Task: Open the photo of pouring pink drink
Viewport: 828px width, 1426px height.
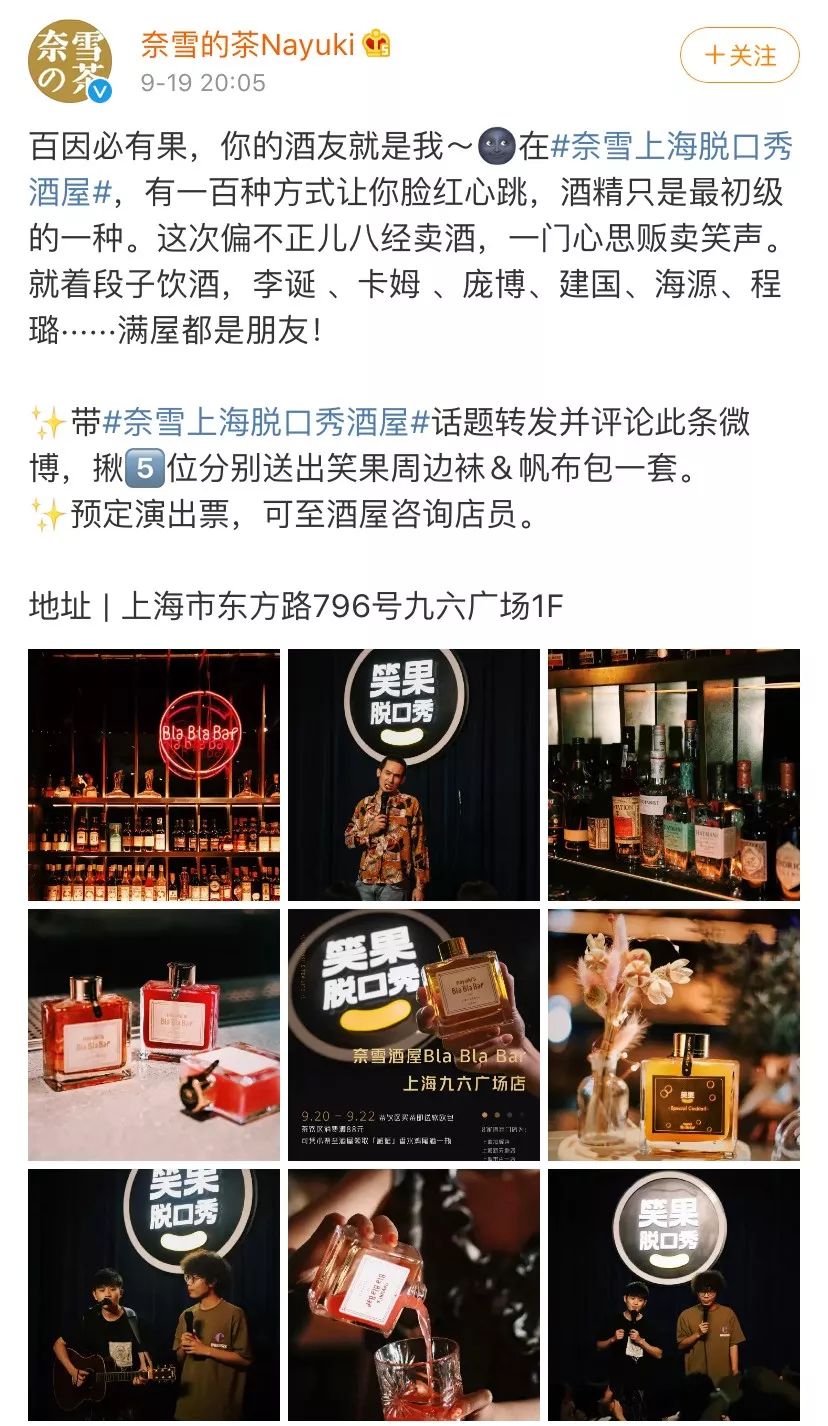Action: pos(414,1295)
